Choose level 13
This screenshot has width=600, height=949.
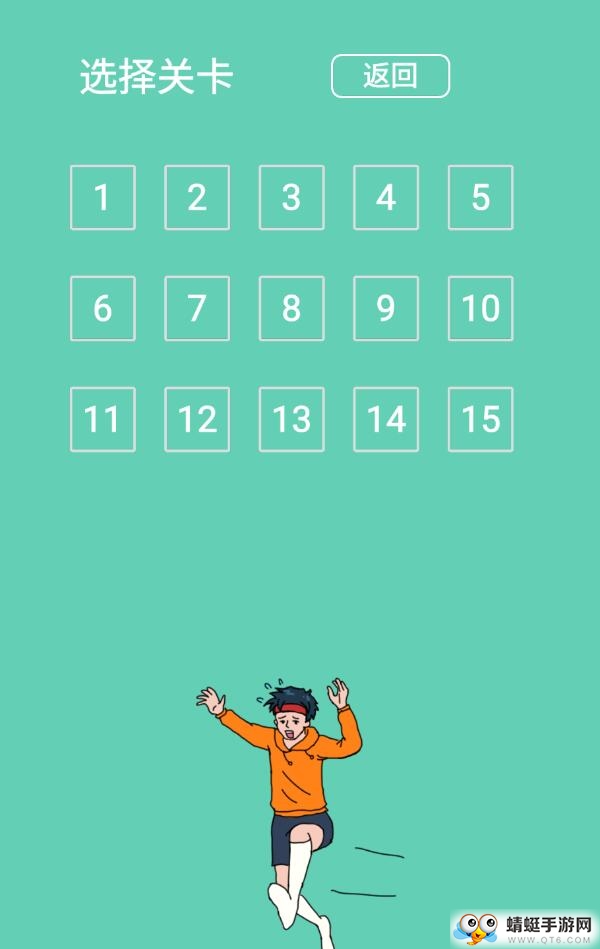291,419
